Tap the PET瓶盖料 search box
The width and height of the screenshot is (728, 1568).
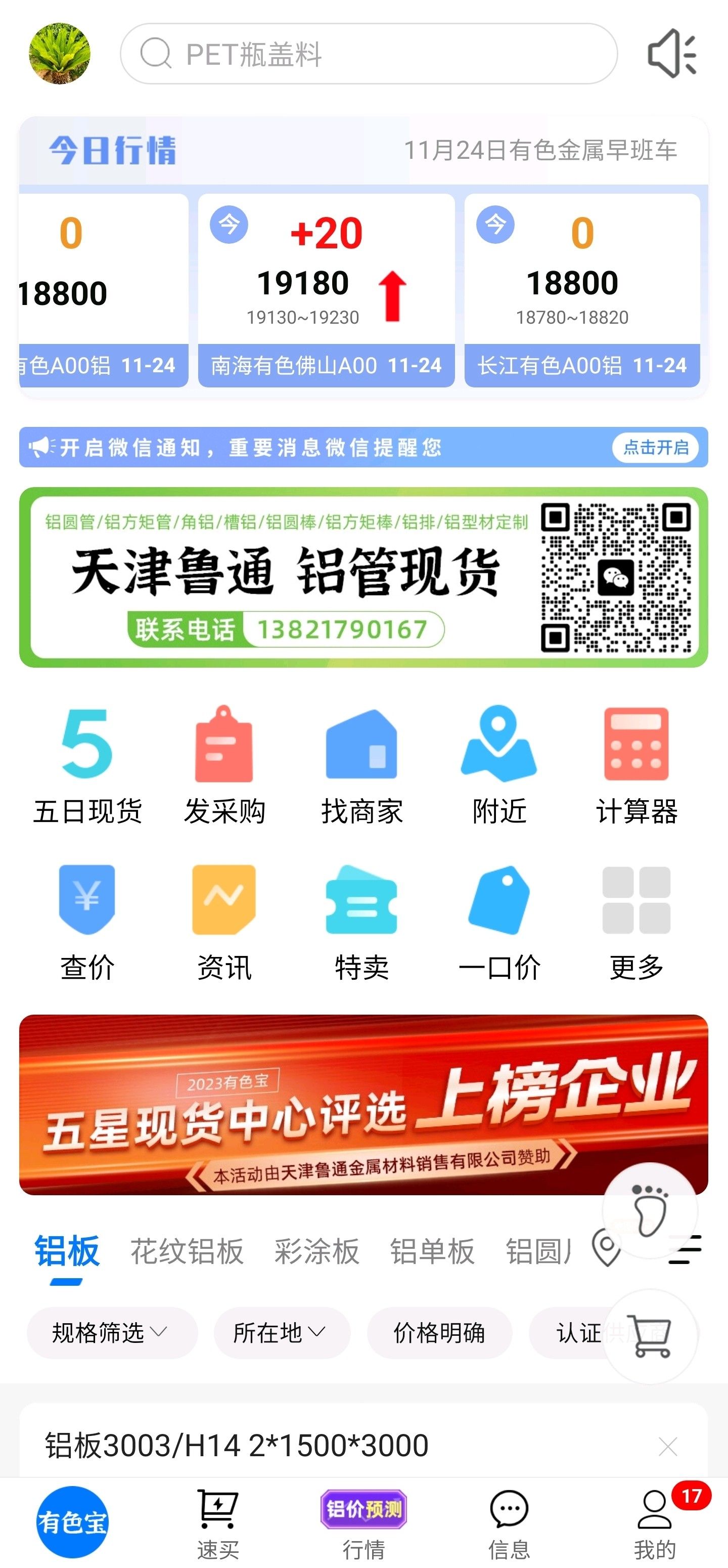tap(369, 54)
